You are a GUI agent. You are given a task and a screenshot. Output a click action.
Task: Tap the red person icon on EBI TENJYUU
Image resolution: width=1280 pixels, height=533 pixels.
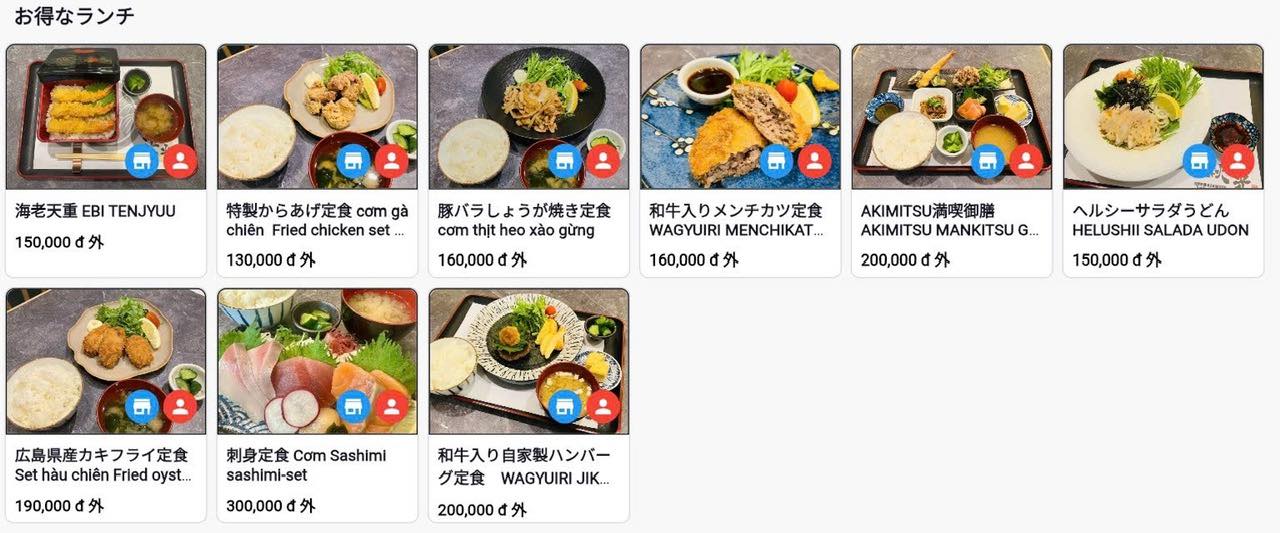click(180, 161)
